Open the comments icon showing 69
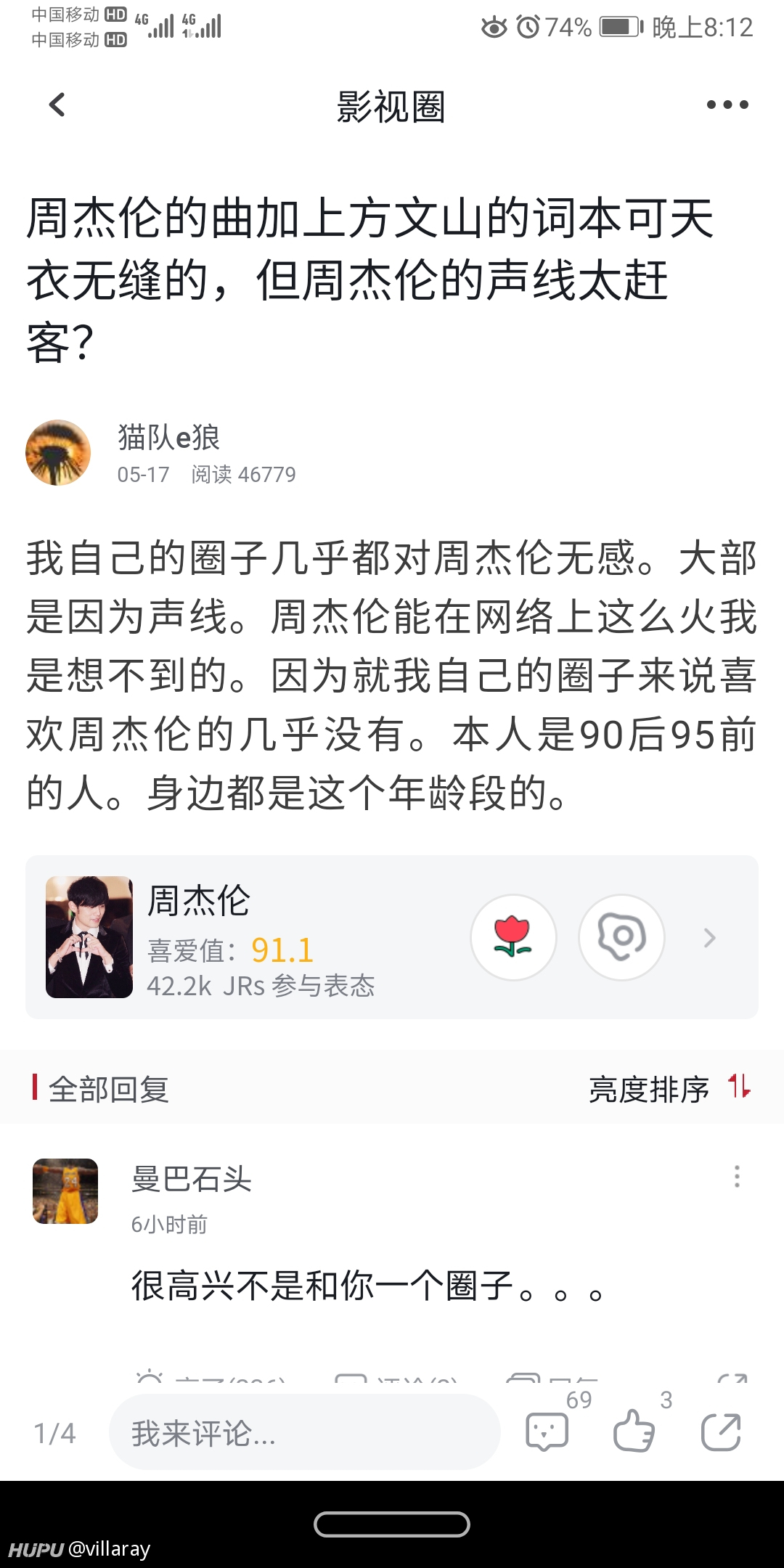 click(x=547, y=1432)
